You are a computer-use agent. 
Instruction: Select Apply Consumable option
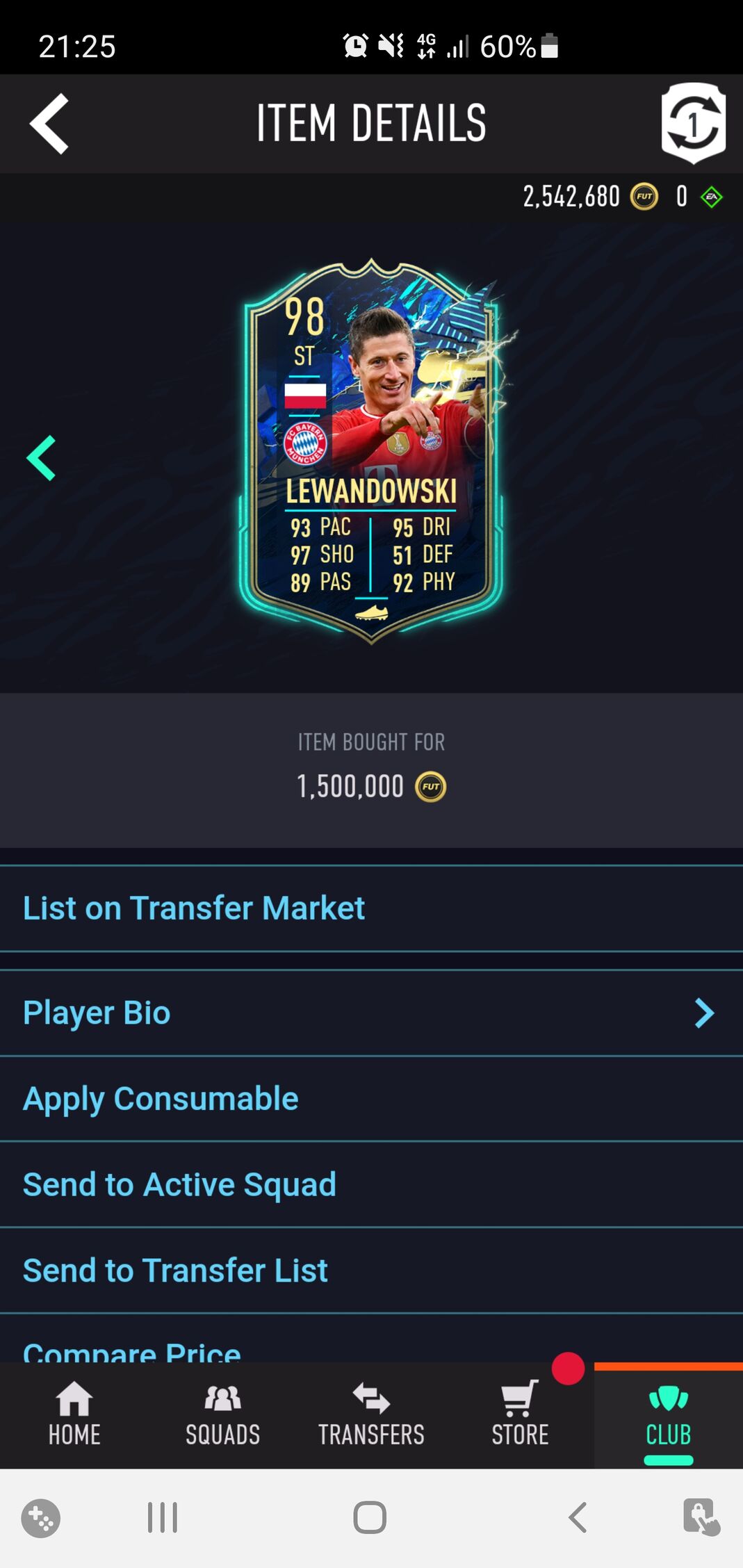click(x=161, y=1099)
